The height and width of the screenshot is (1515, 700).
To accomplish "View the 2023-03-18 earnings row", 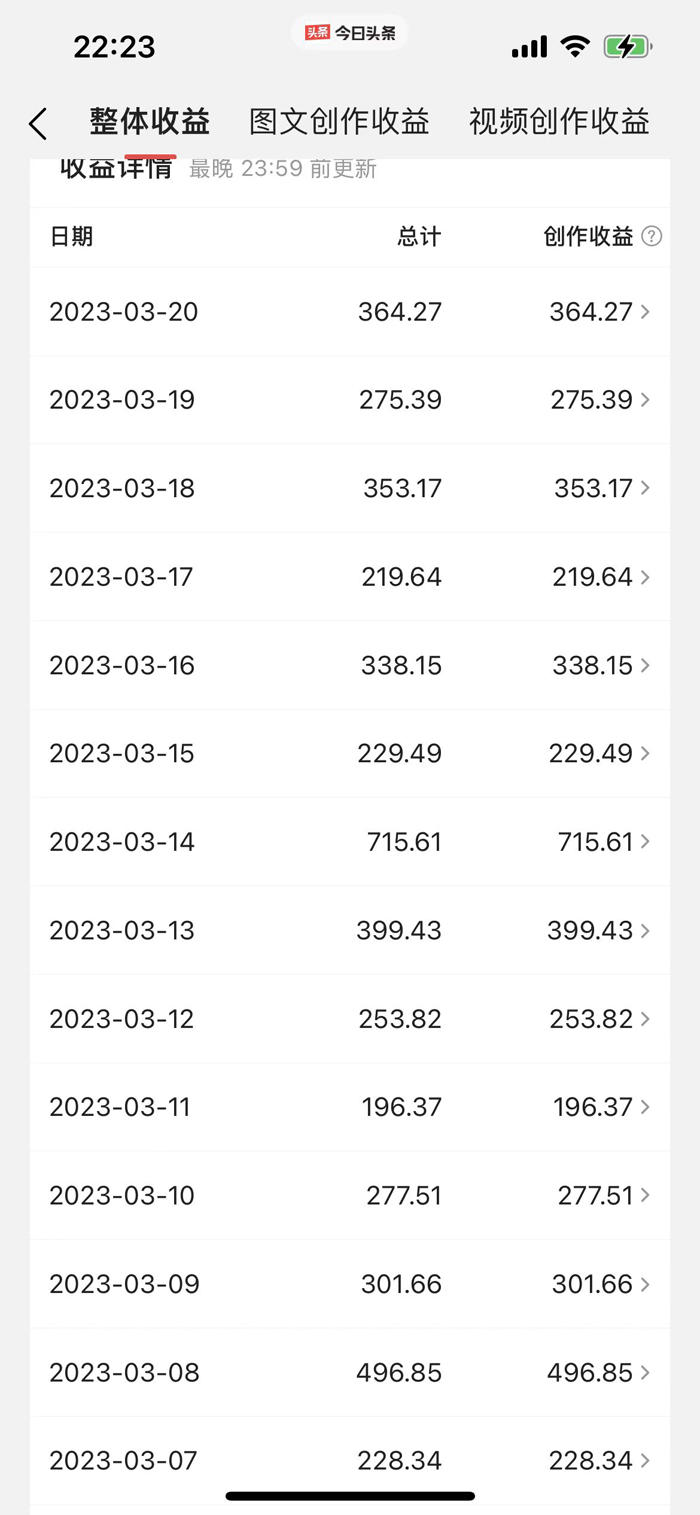I will 350,488.
